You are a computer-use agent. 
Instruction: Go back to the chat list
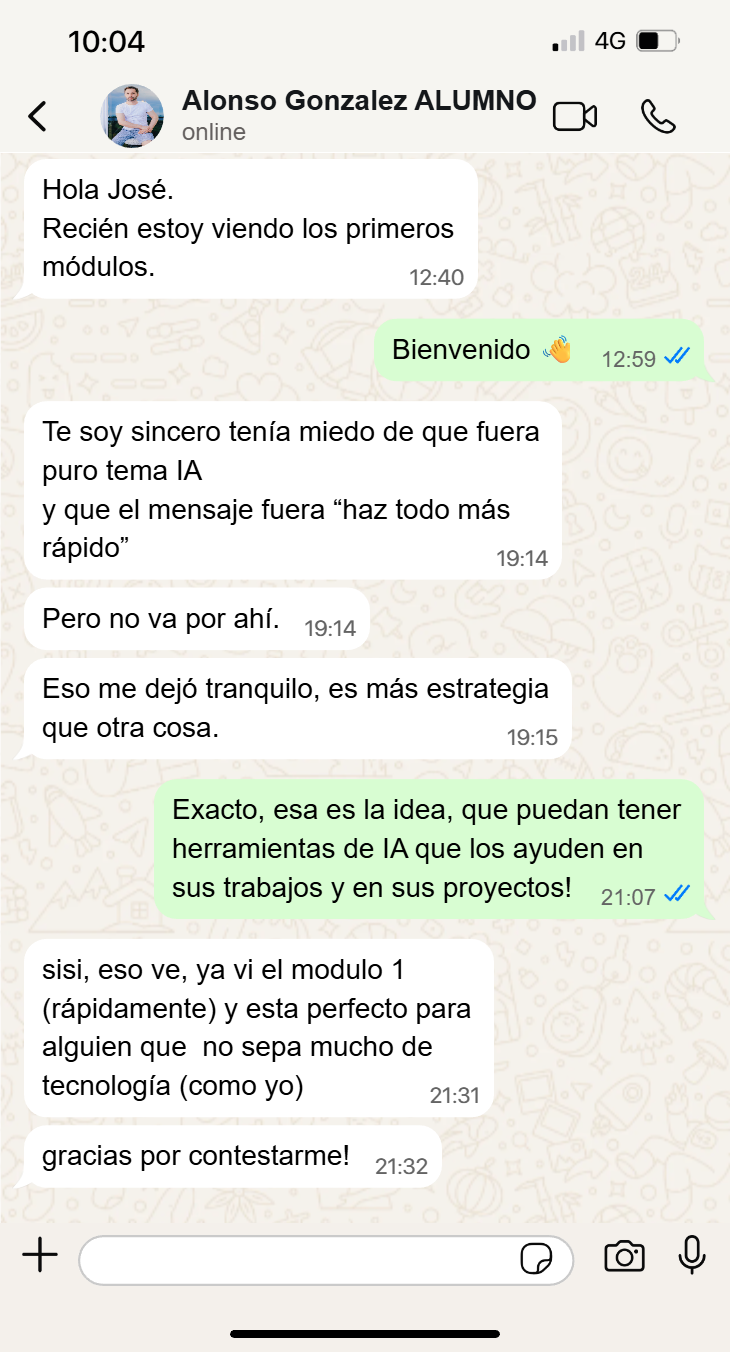click(x=37, y=117)
